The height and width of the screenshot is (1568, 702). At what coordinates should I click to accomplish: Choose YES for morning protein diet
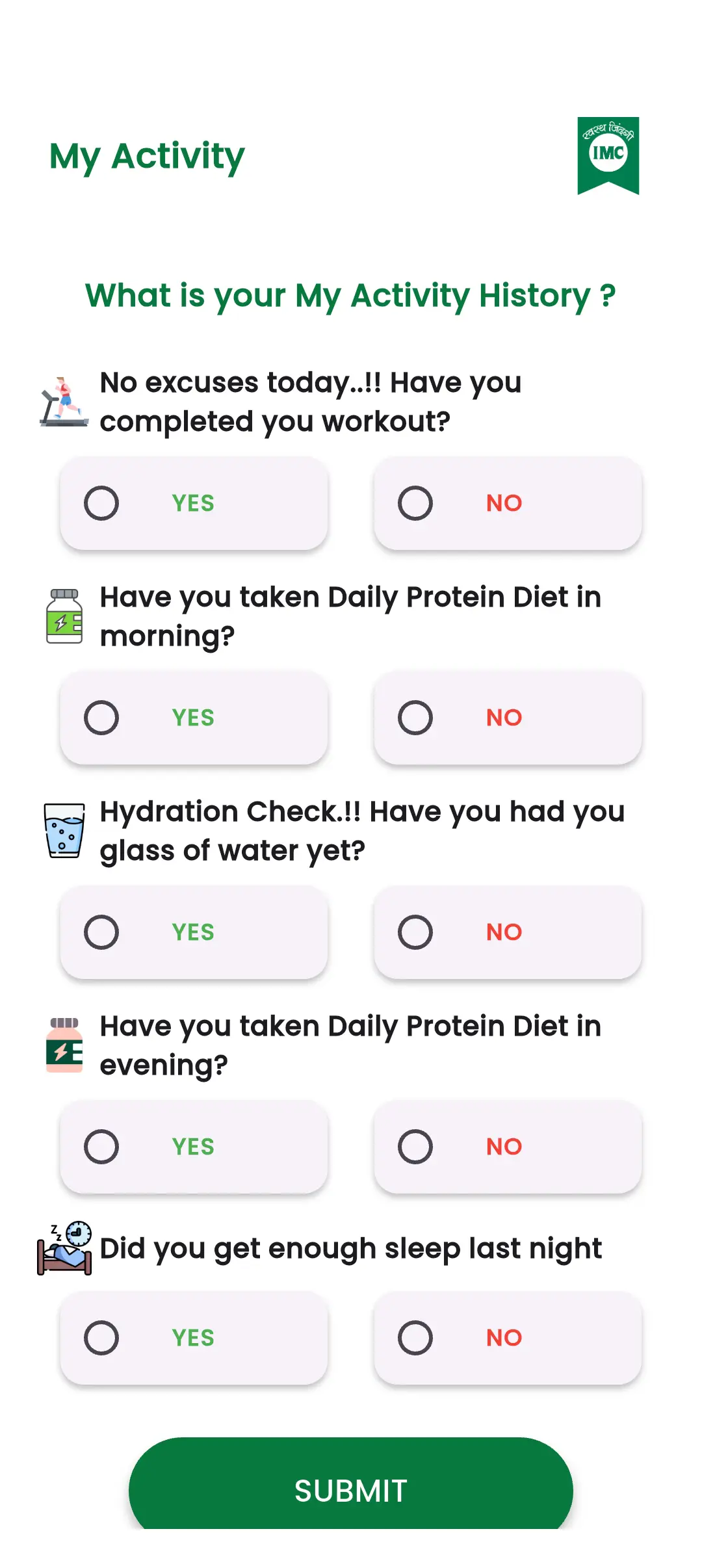coord(102,718)
